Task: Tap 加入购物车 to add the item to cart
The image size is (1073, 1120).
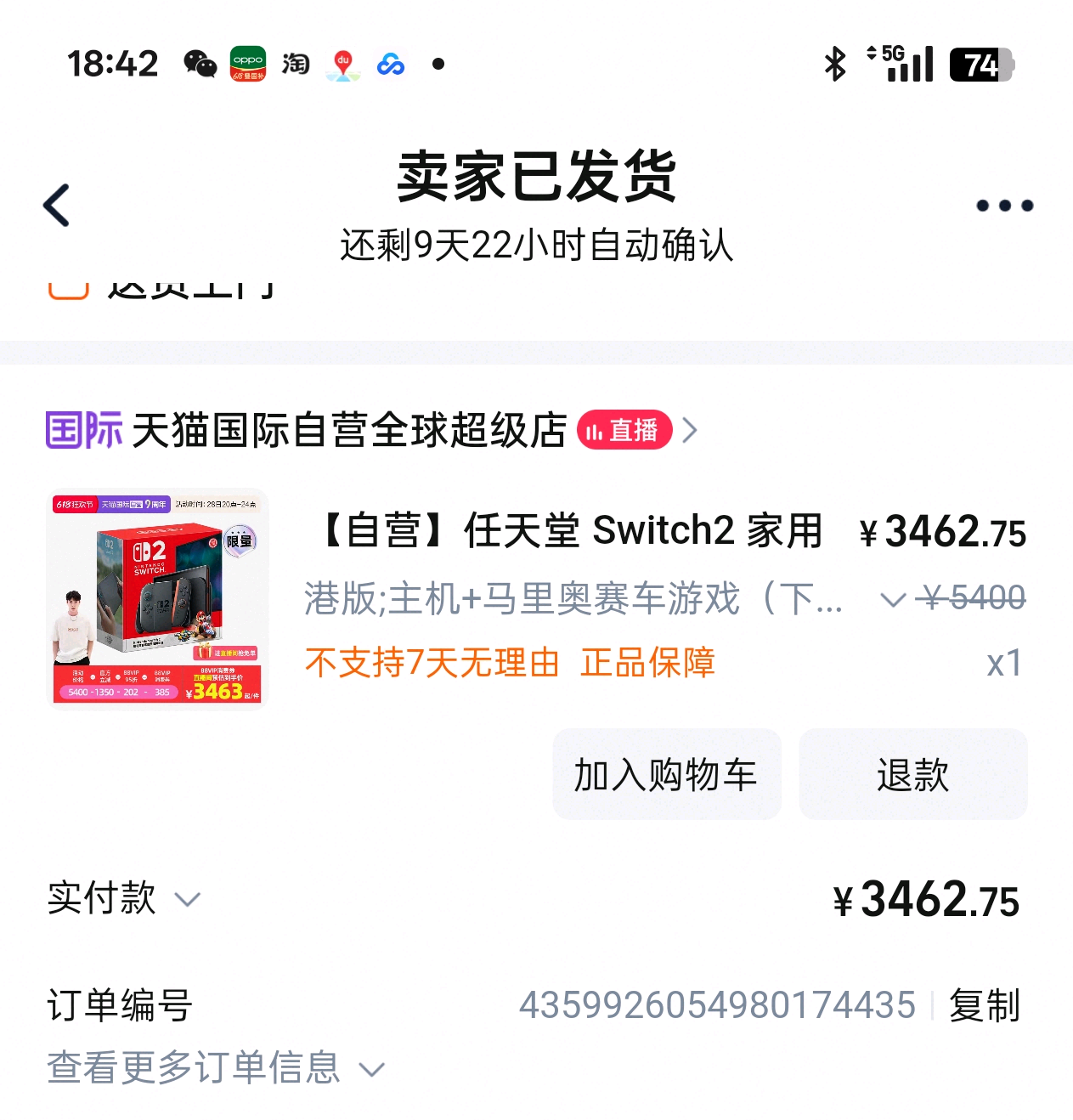Action: point(666,774)
